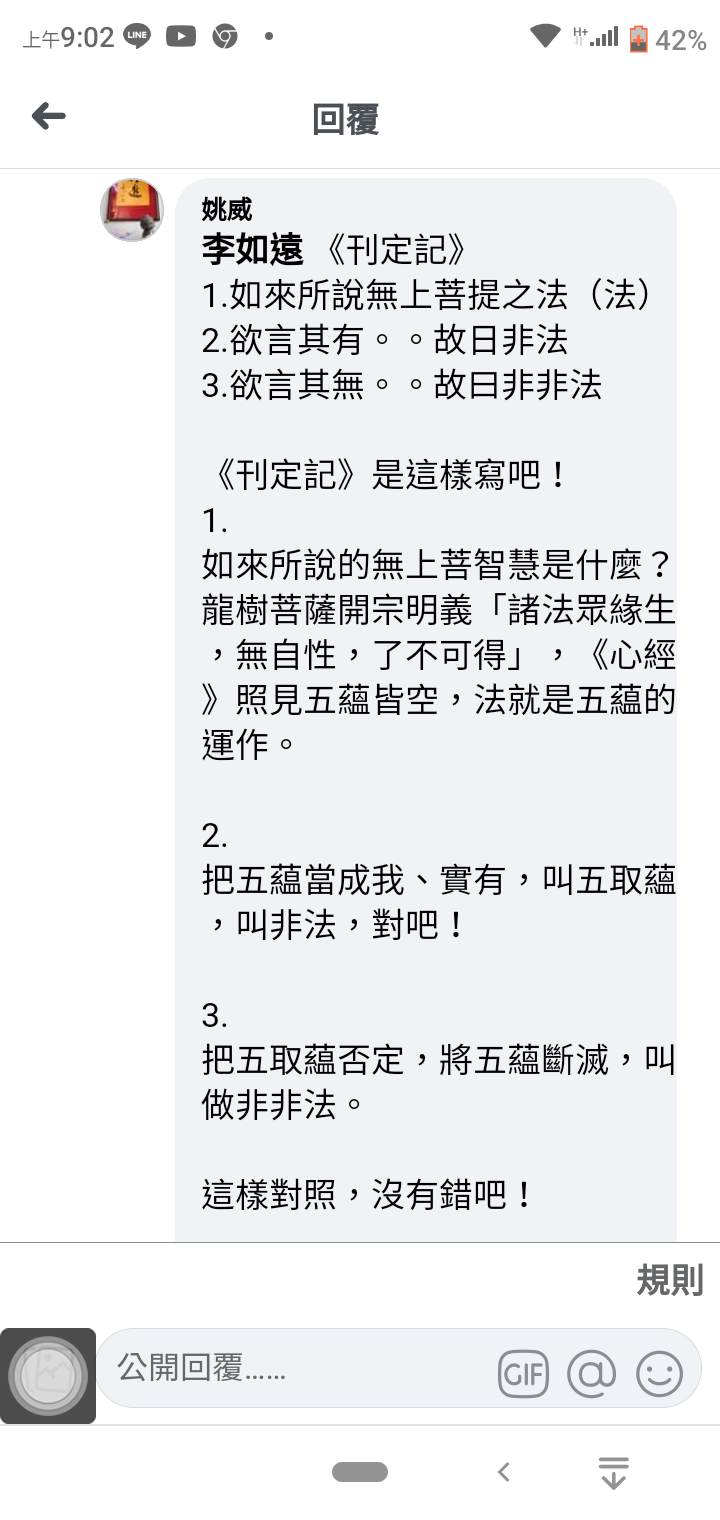Tap the tagged name 李如遠
Viewport: 720px width, 1520px height.
(x=252, y=250)
